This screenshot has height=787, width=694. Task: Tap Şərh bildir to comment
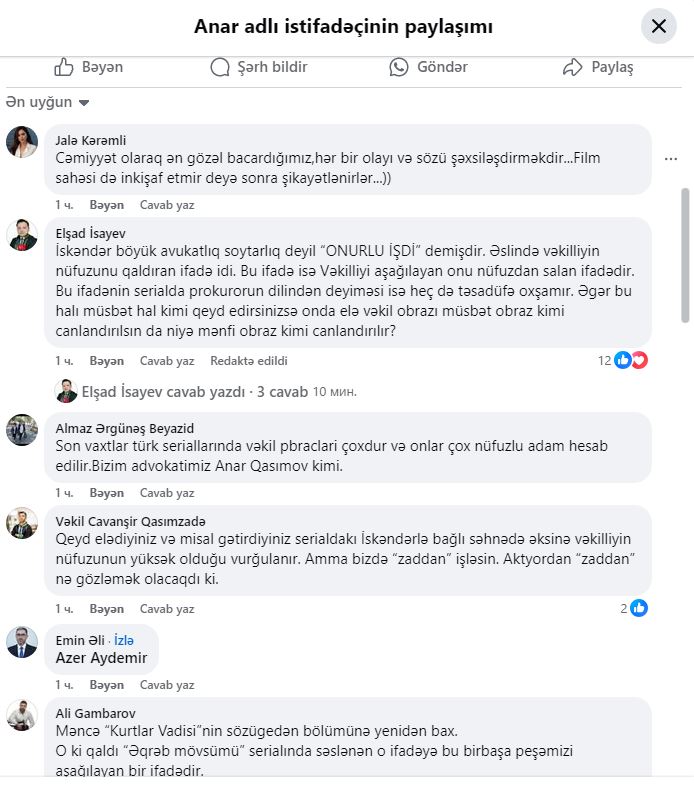coord(258,67)
